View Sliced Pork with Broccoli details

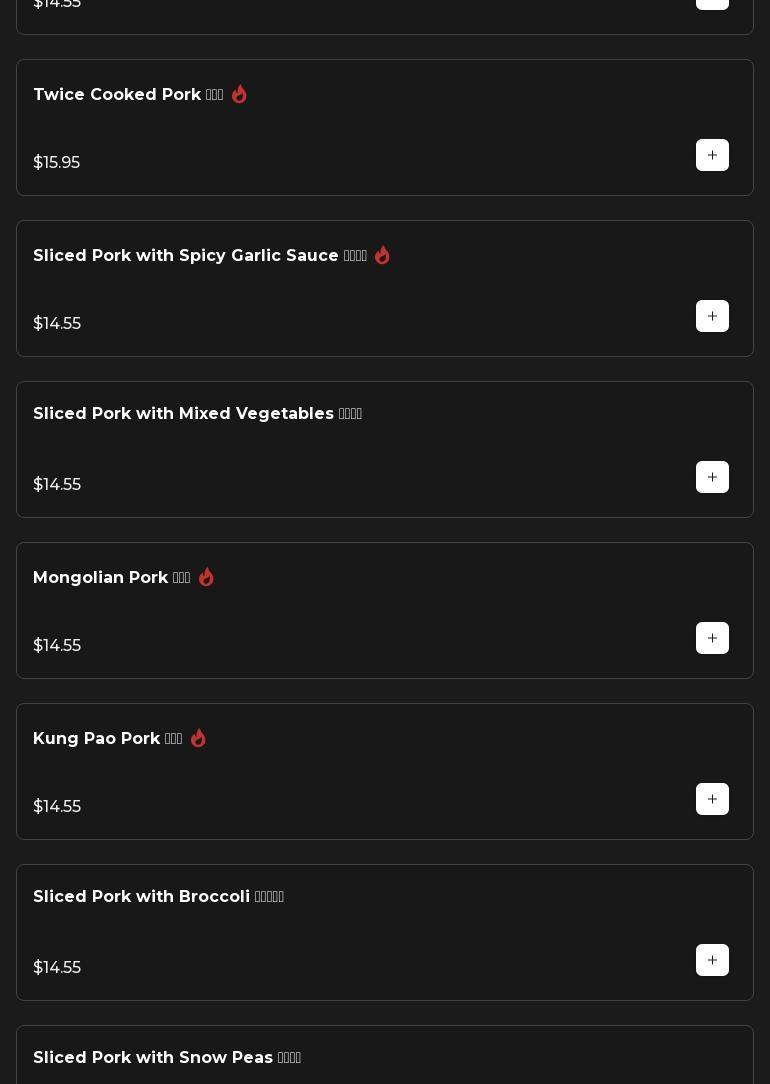click(141, 897)
